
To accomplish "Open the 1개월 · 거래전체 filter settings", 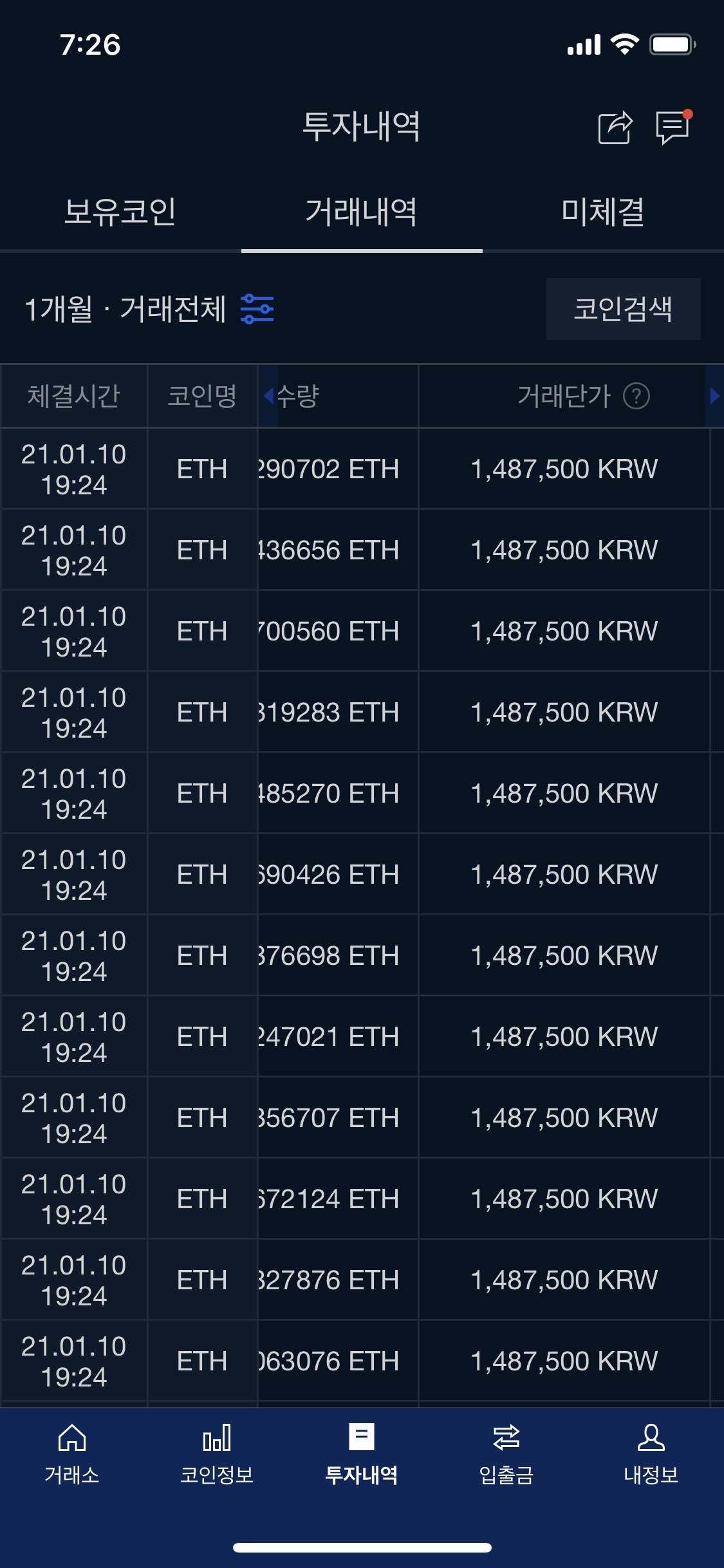I will [x=257, y=309].
